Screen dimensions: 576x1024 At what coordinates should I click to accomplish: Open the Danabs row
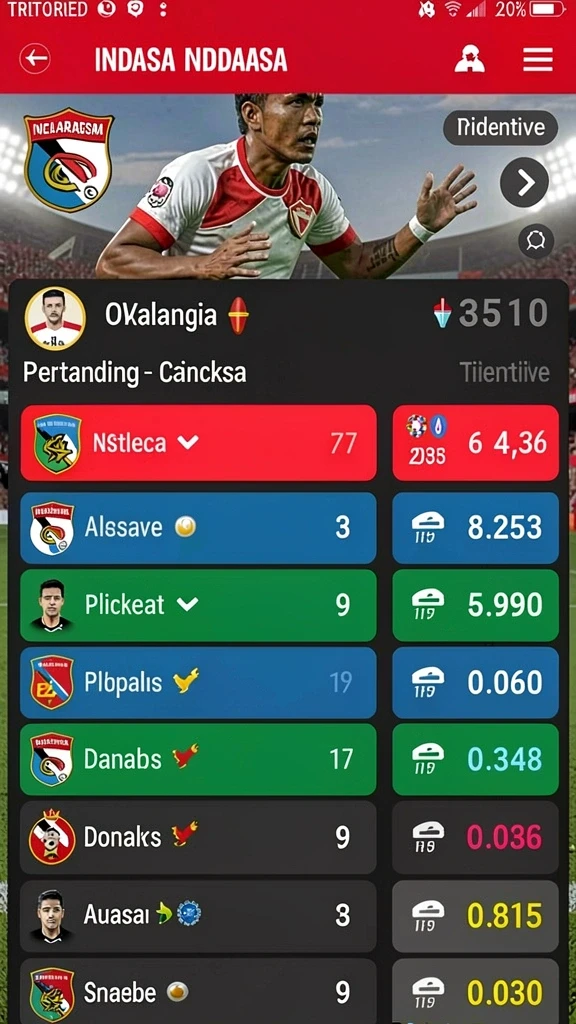[199, 760]
